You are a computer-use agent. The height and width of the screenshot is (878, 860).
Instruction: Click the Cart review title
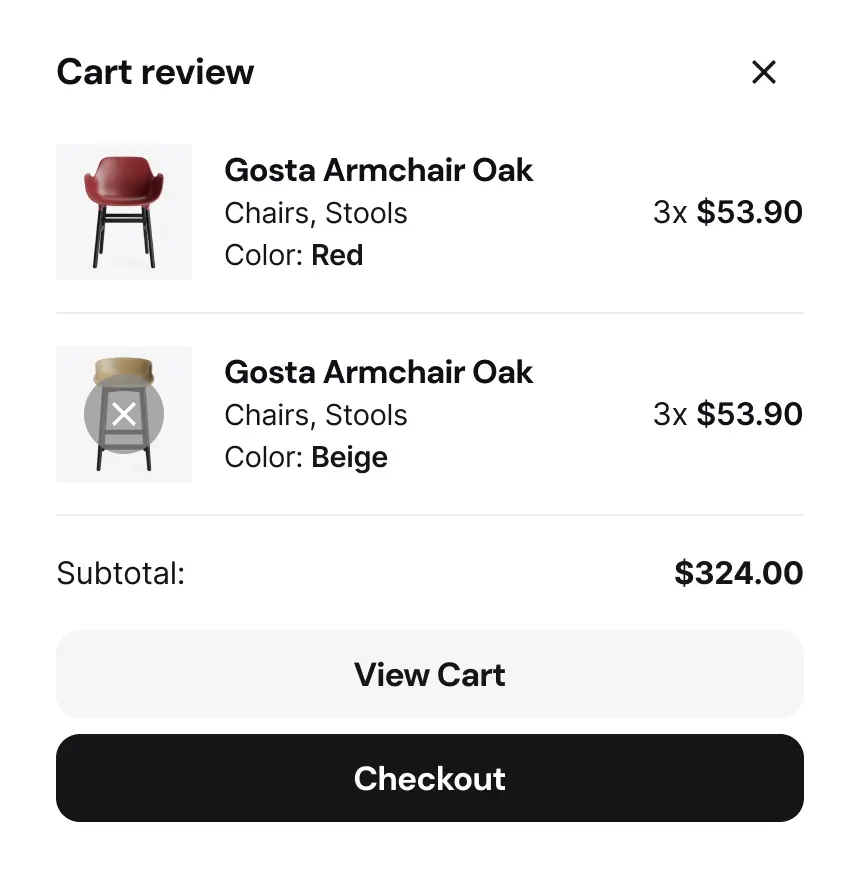(x=155, y=71)
